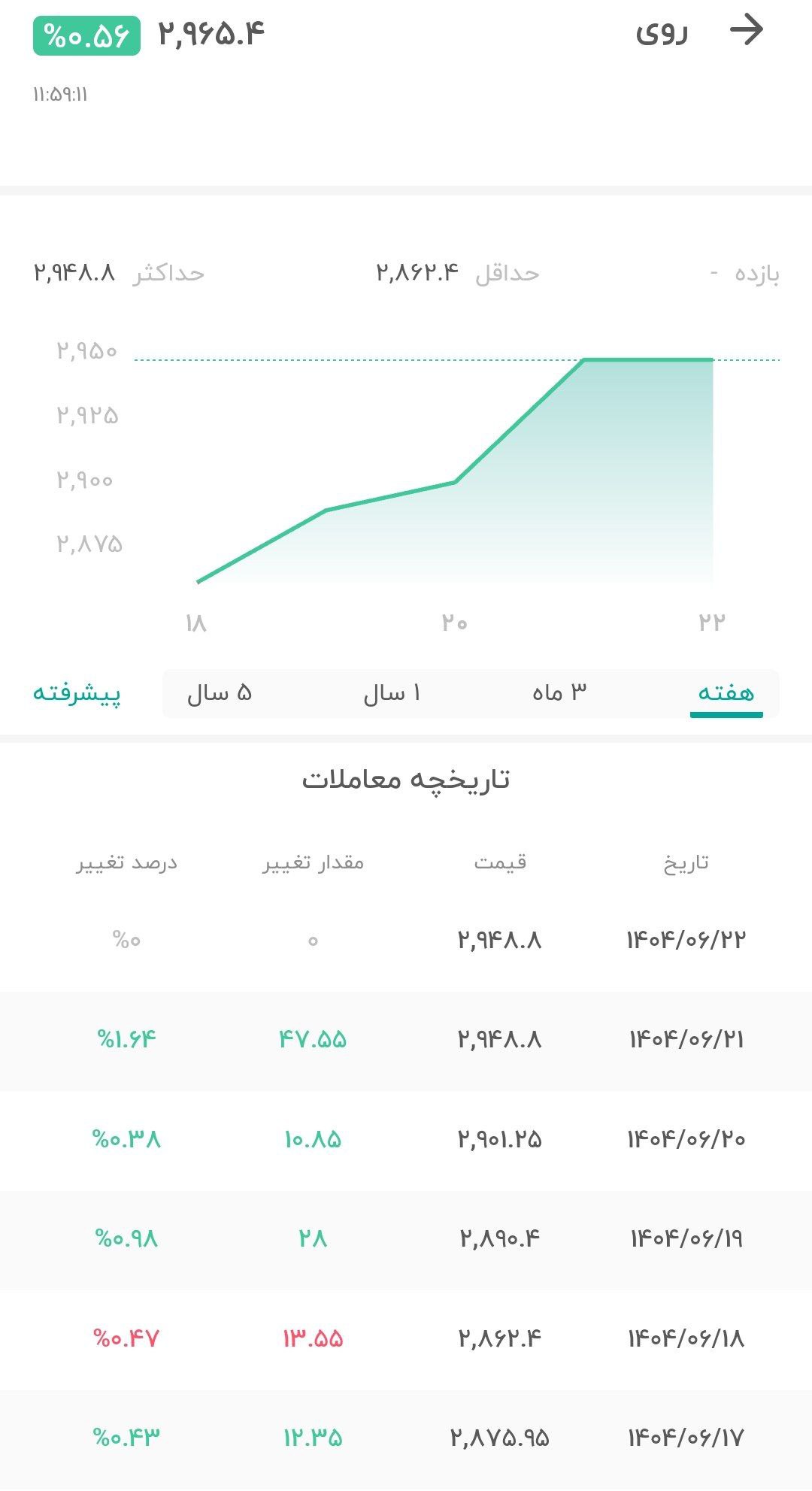Switch chart to ۳ ماه range

point(559,692)
